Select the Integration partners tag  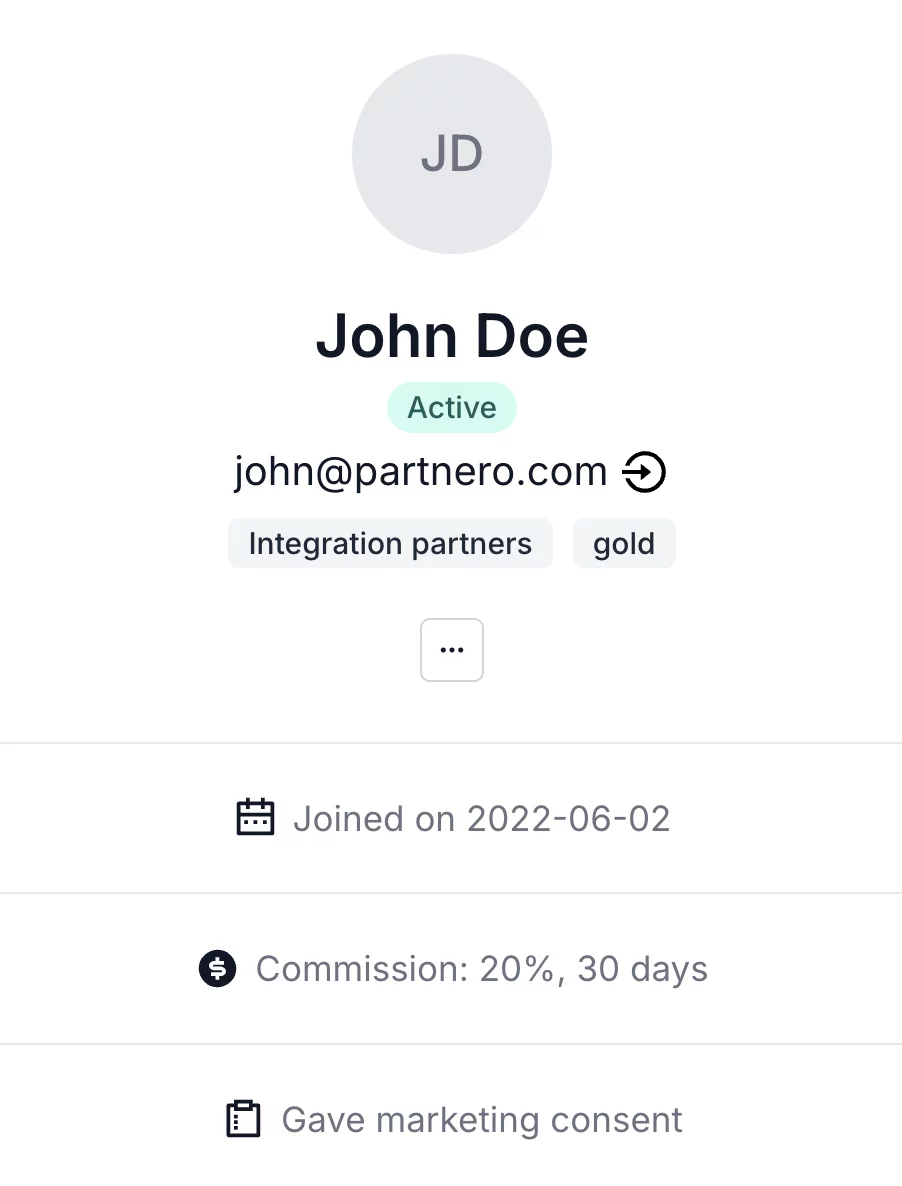tap(390, 544)
